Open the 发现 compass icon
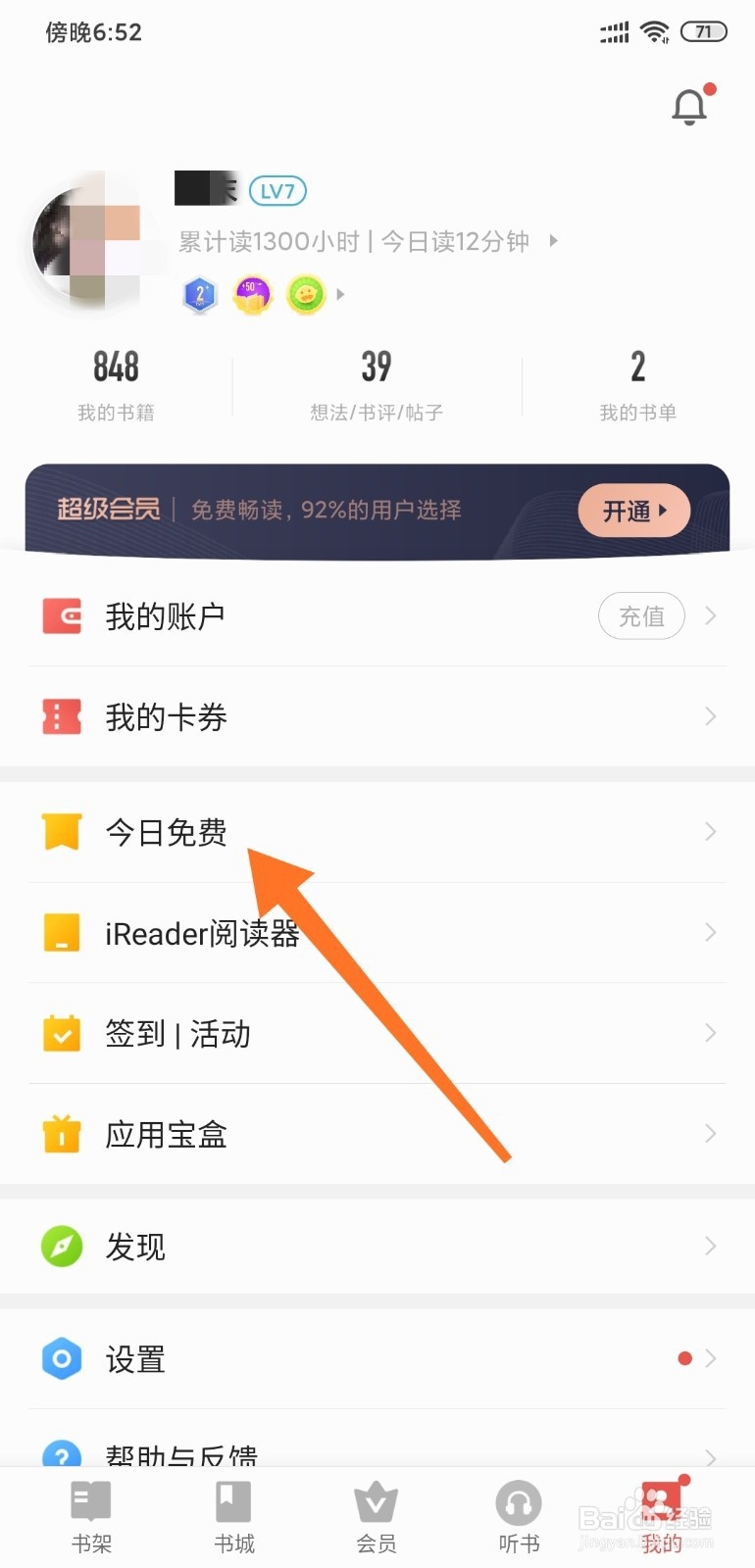755x1568 pixels. coord(62,1246)
